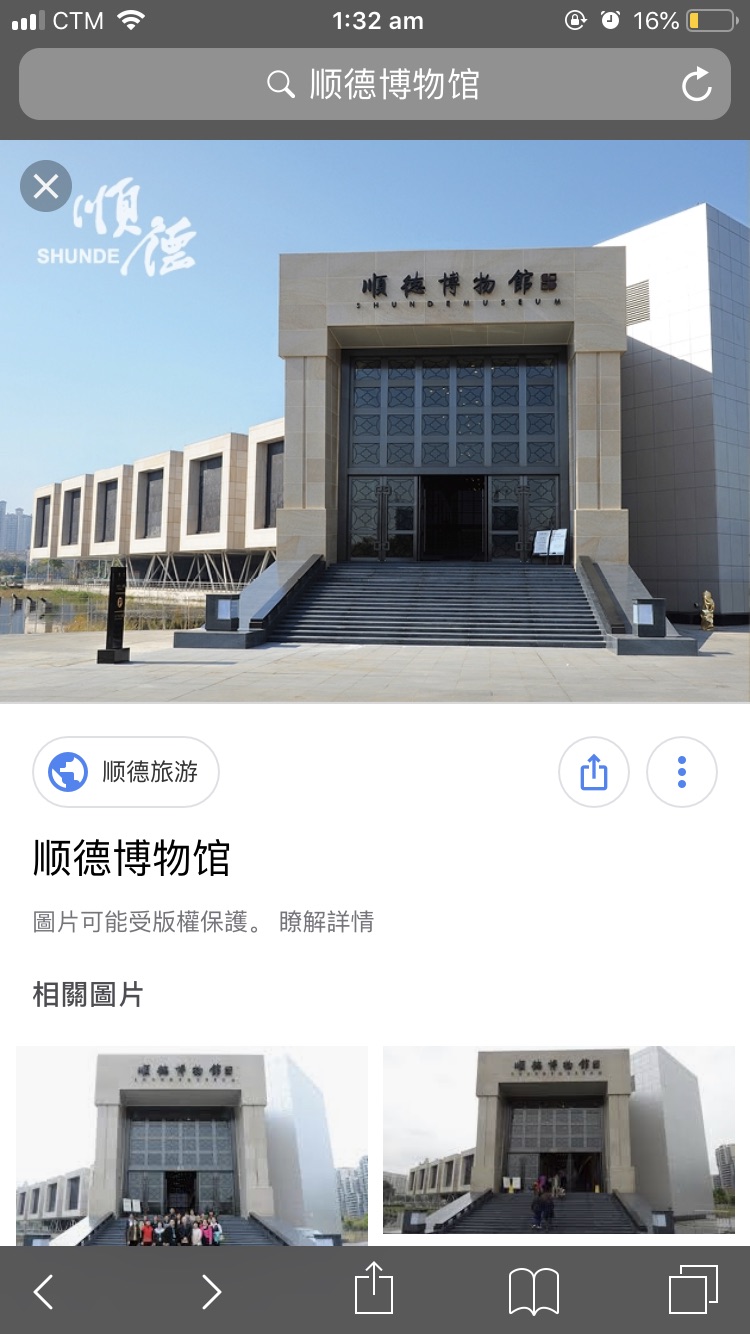The width and height of the screenshot is (750, 1334).
Task: Share this museum image
Action: 593,772
